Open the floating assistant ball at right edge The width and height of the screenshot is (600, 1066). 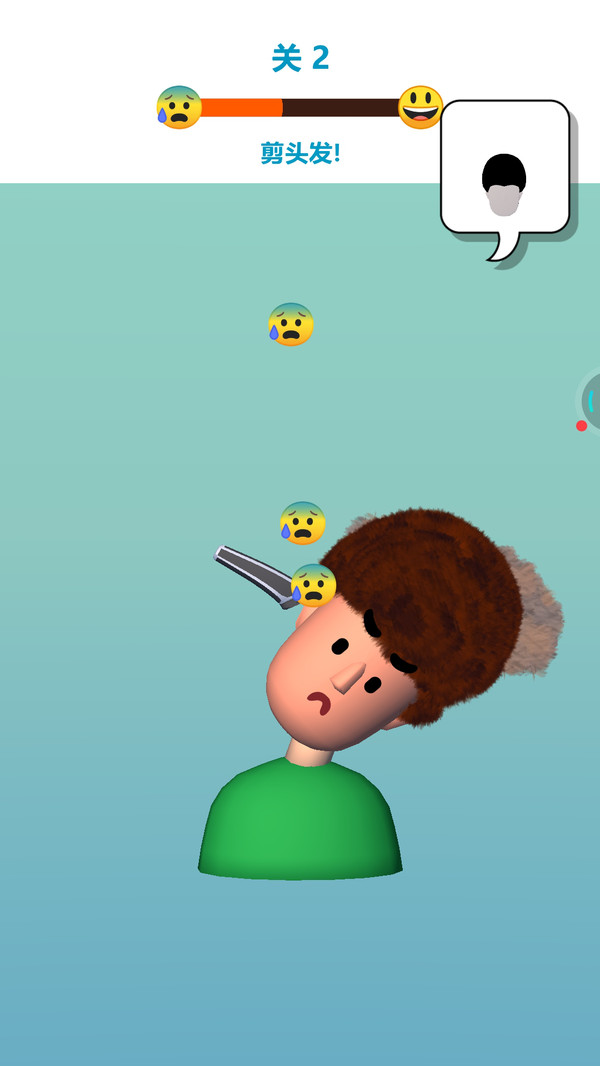[592, 402]
